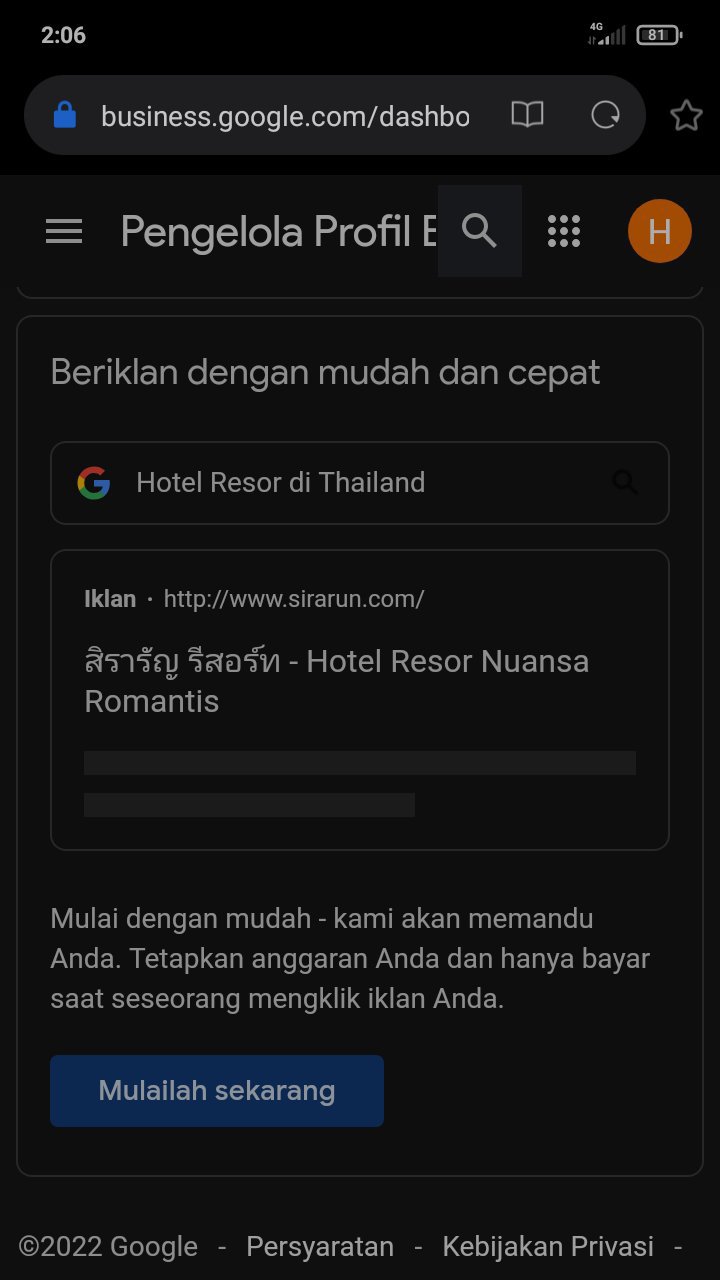Open the Google apps grid

(x=564, y=231)
